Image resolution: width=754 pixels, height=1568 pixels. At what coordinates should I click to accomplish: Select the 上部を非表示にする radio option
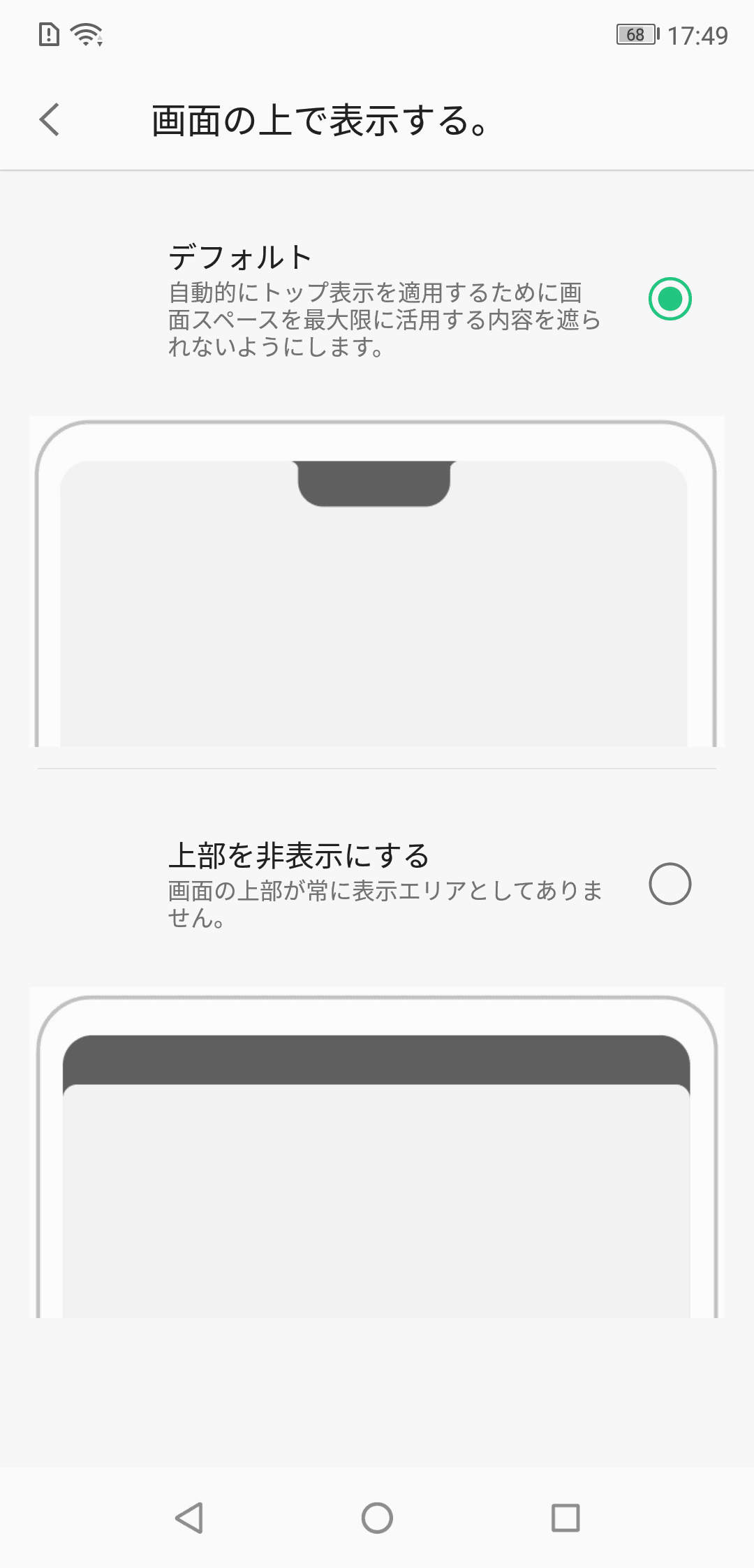[670, 884]
